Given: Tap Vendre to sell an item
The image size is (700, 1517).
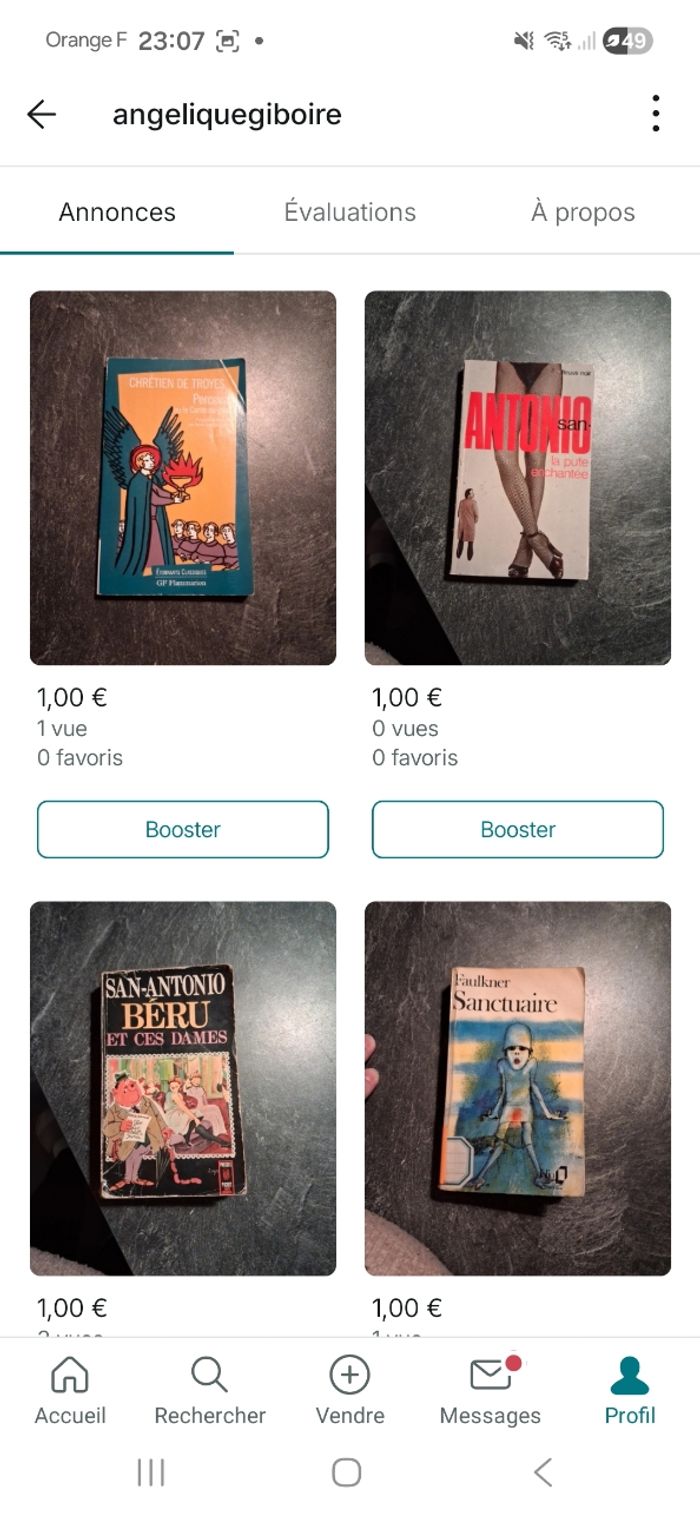Looking at the screenshot, I should click(x=350, y=1390).
